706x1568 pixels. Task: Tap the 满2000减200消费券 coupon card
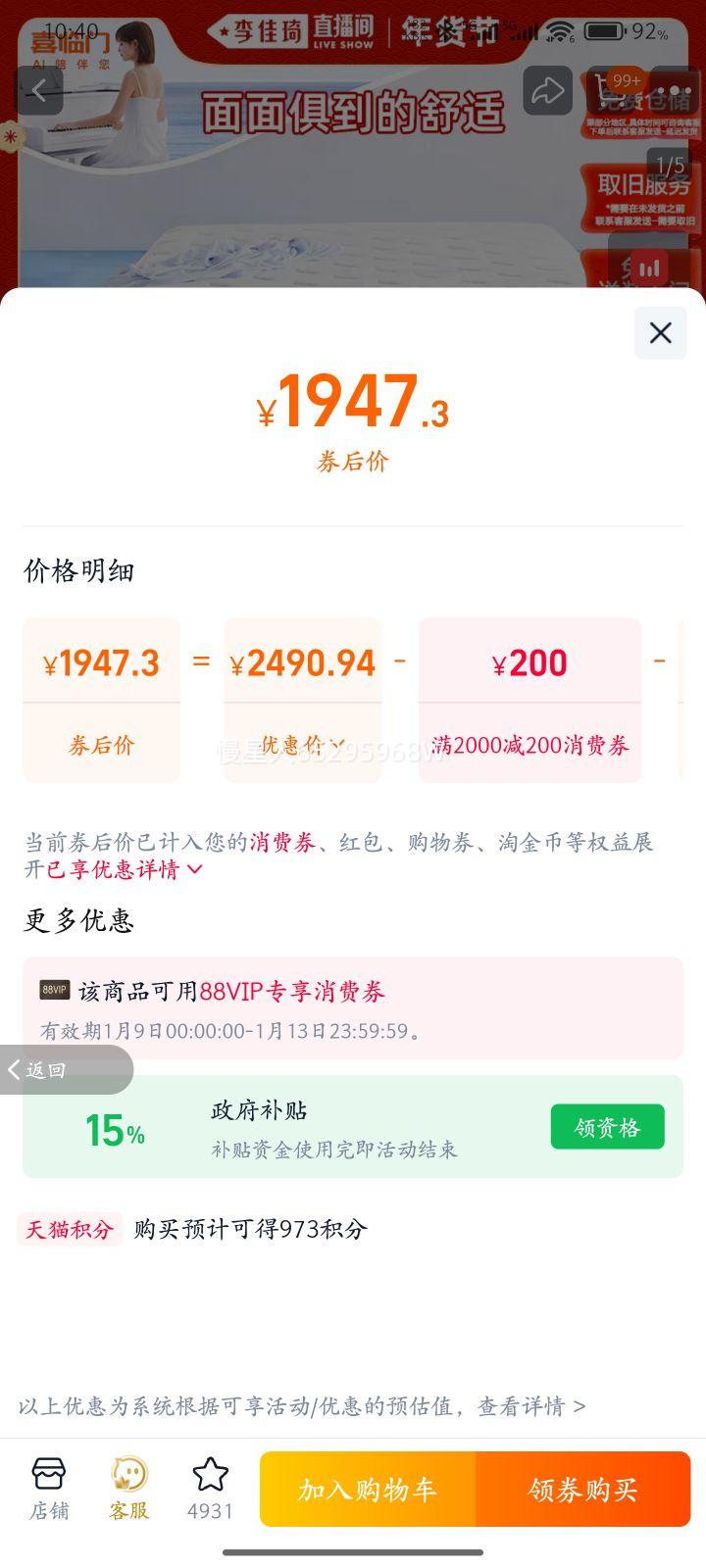(x=529, y=700)
